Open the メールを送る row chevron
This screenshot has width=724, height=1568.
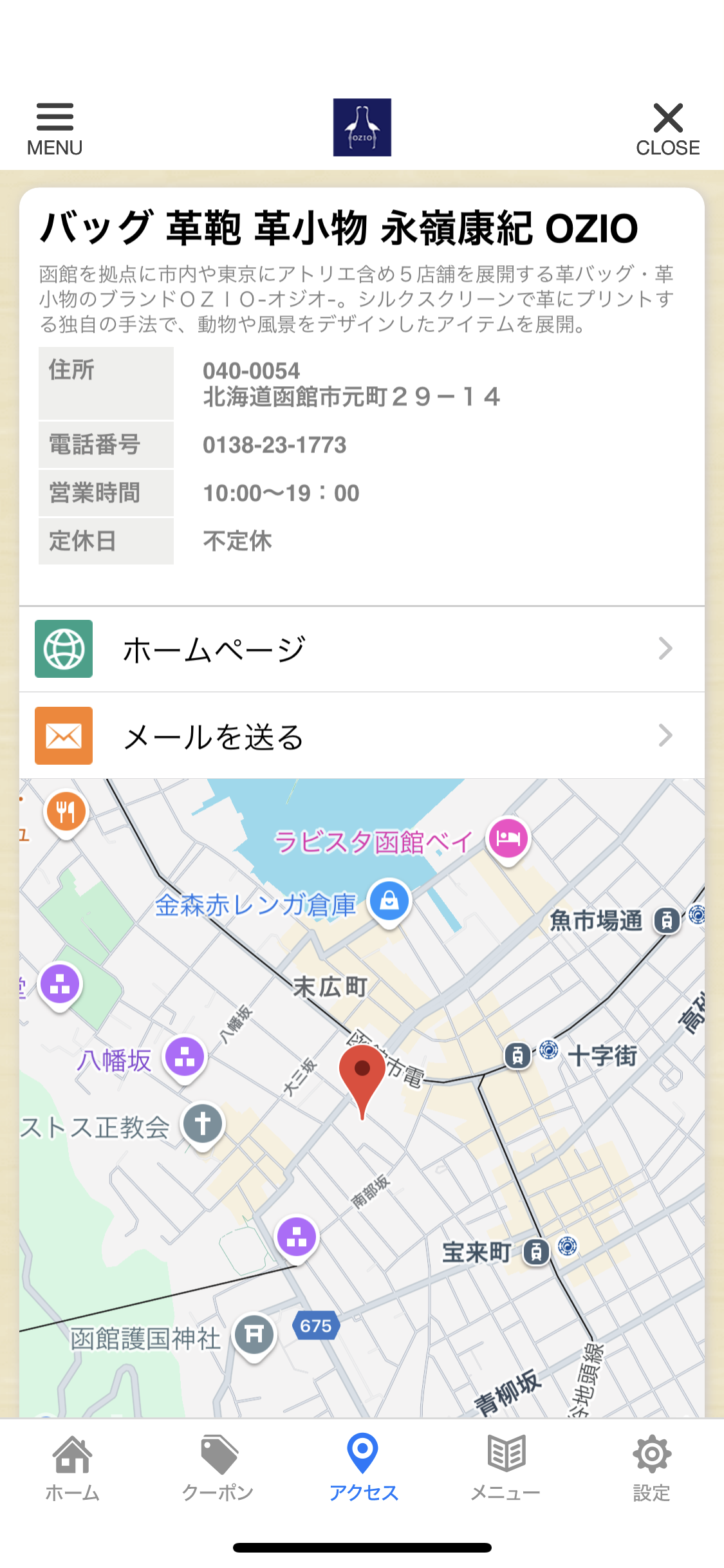[667, 735]
